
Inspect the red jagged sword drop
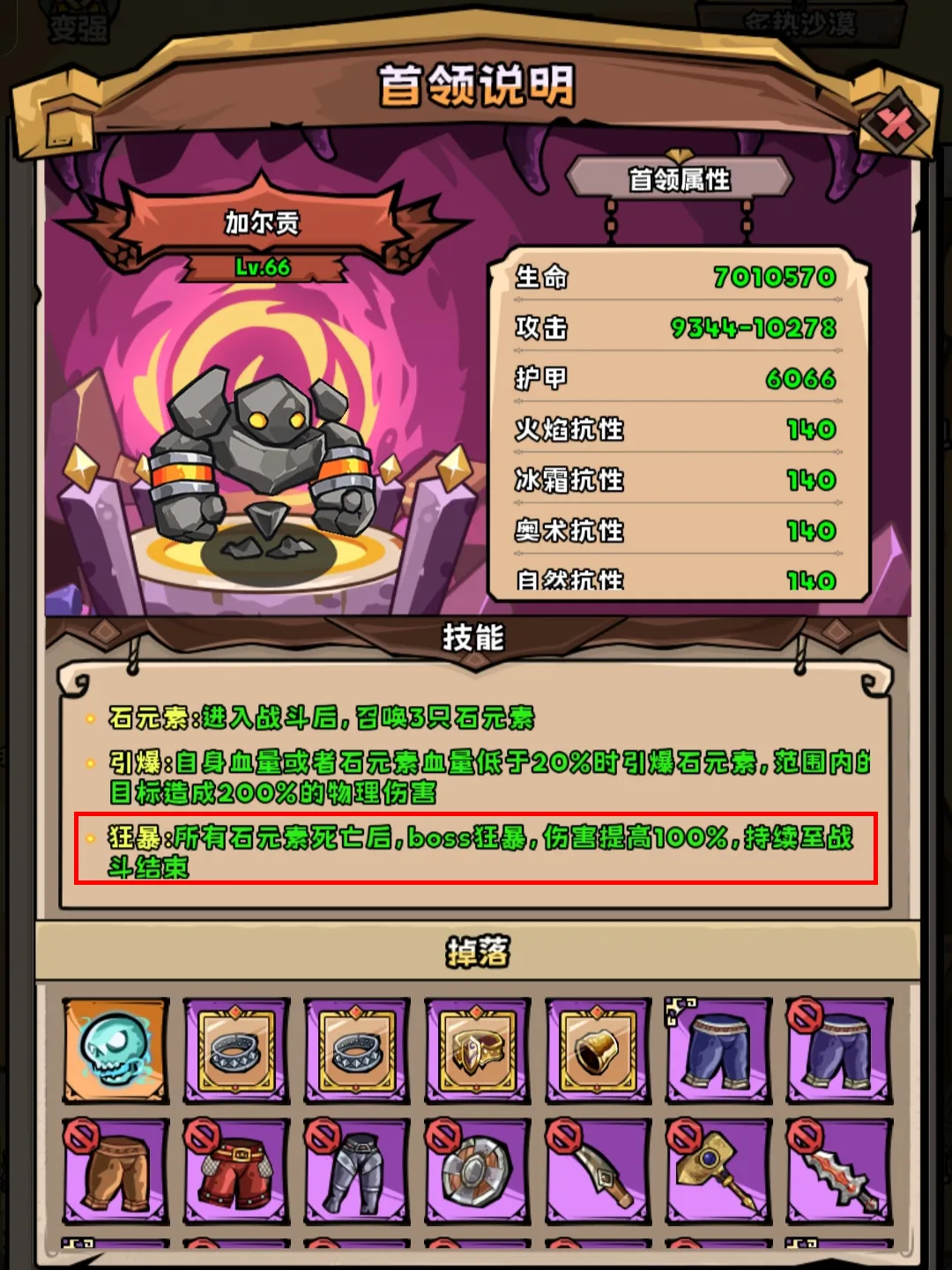(x=839, y=1171)
